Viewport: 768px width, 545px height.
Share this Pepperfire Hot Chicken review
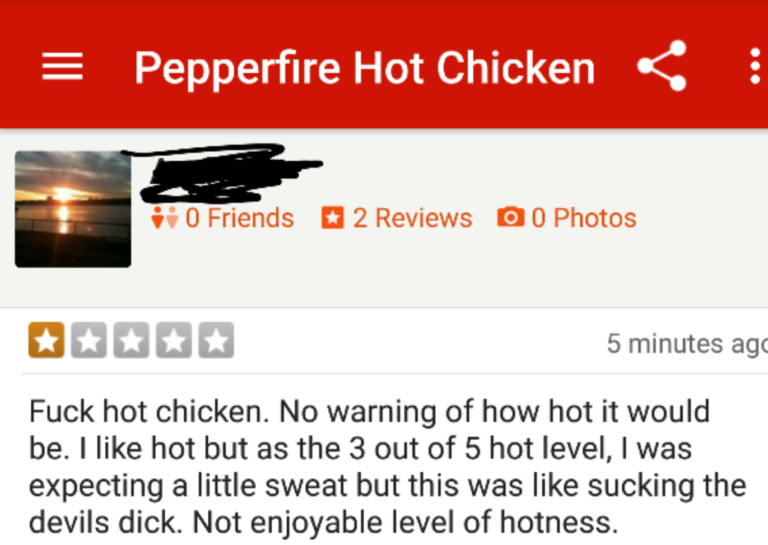point(662,66)
